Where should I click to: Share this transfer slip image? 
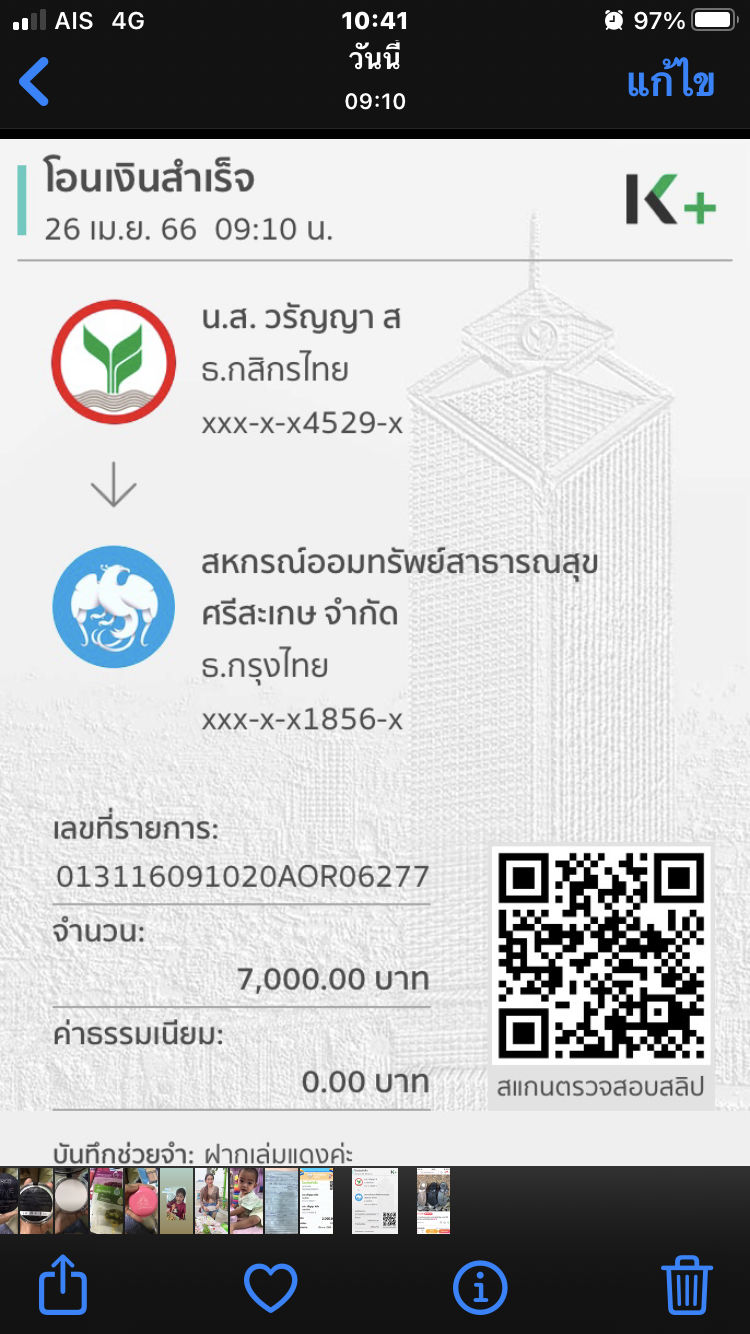[x=62, y=1285]
